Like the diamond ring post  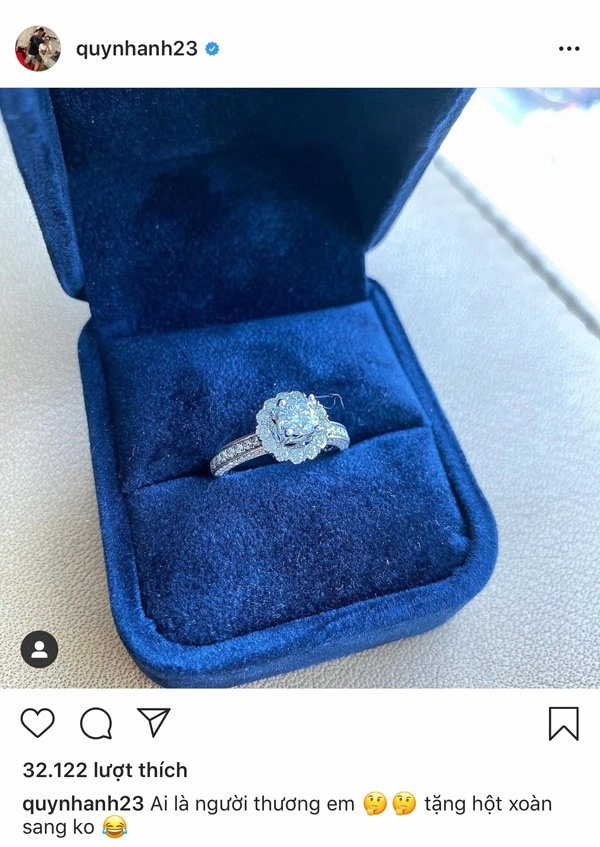(38, 722)
